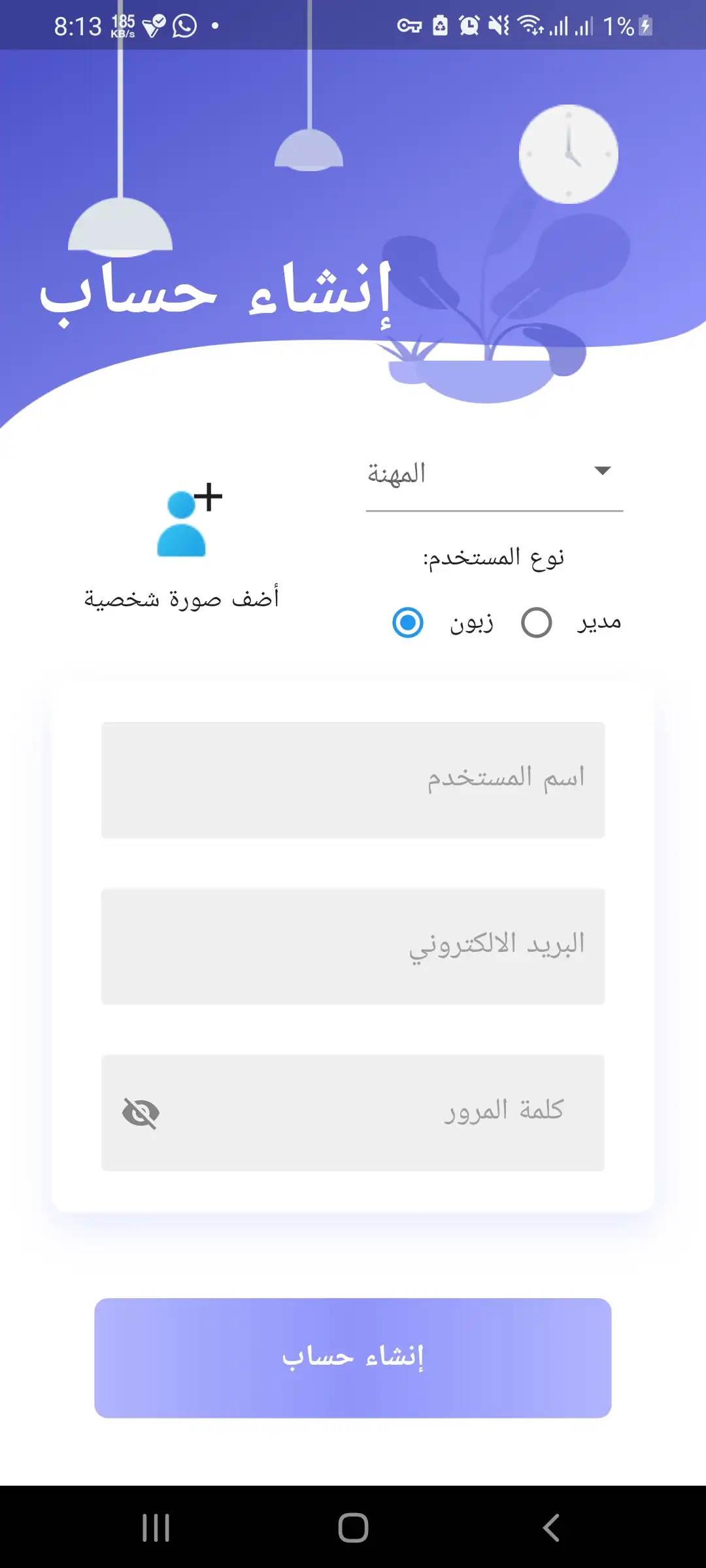Open the المهنة profession dropdown
Viewport: 706px width, 1568px height.
[495, 470]
